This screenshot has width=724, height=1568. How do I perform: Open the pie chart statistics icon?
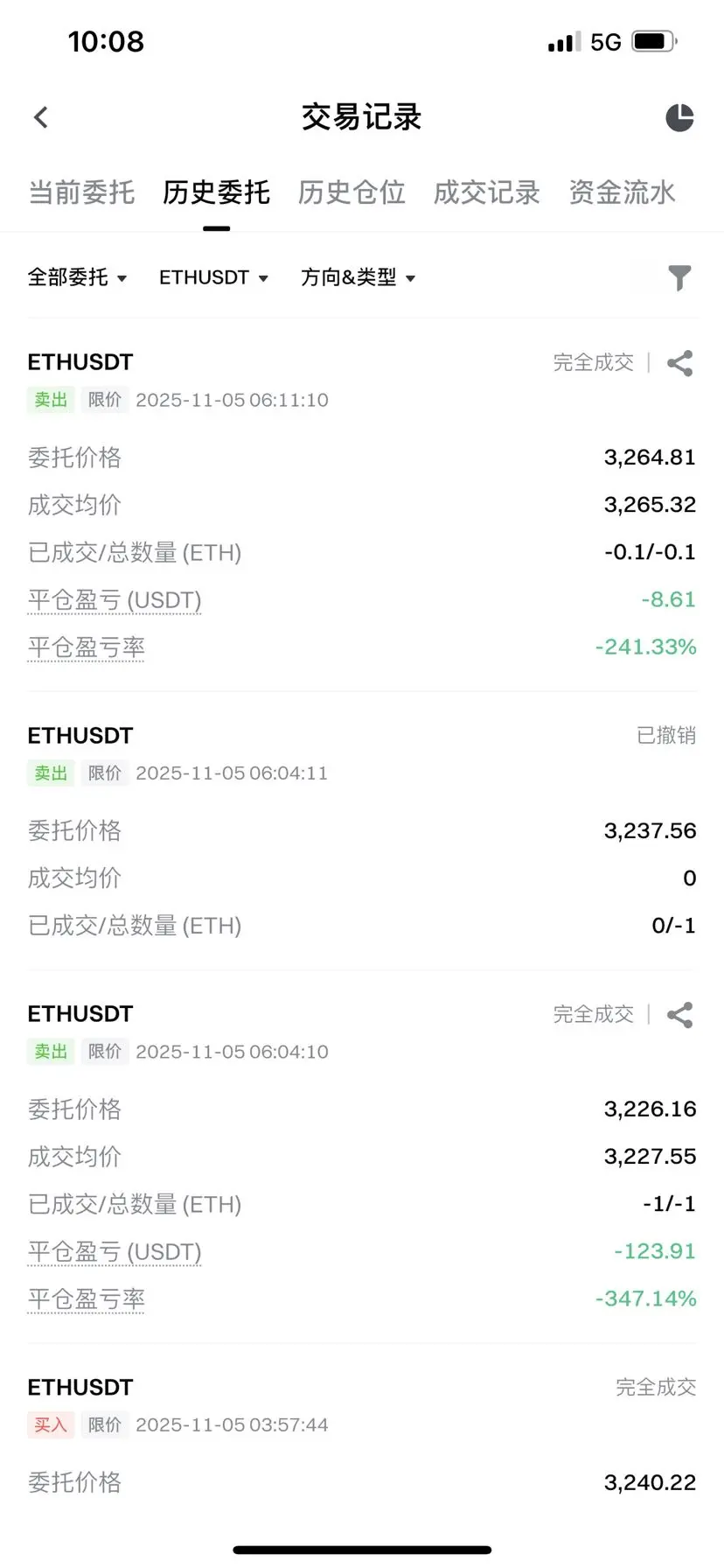pyautogui.click(x=679, y=117)
